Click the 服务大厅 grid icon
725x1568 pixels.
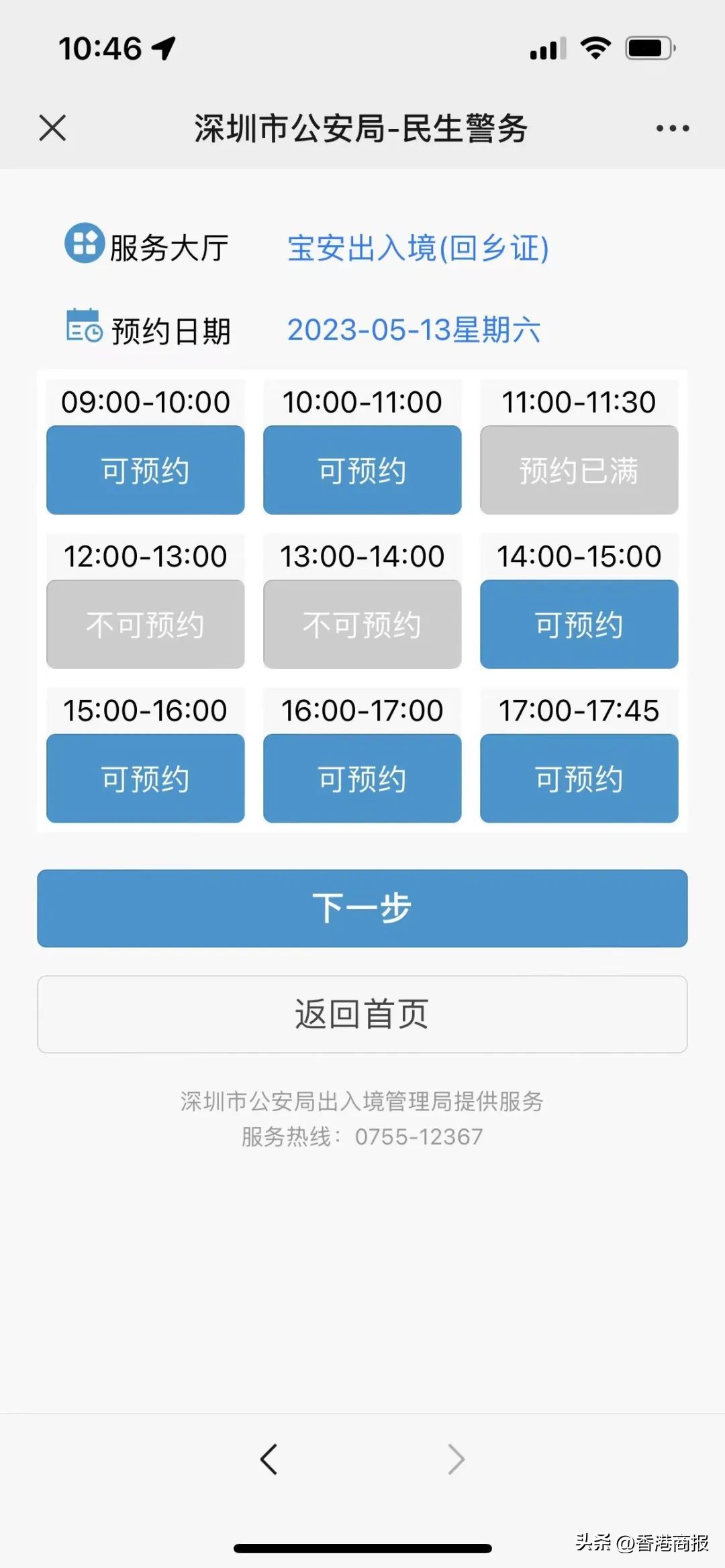(x=83, y=246)
